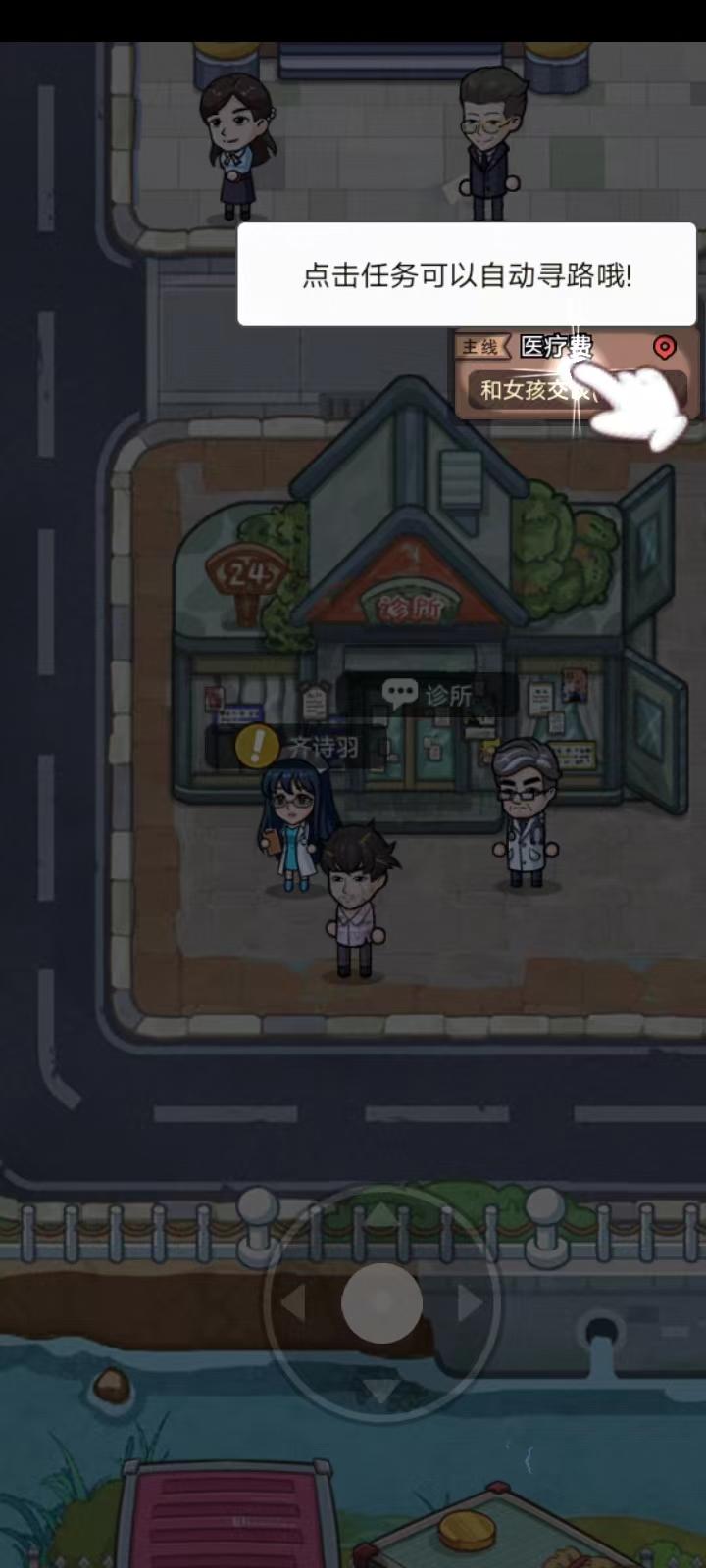Image resolution: width=706 pixels, height=1568 pixels.
Task: Tap the joystick's left arrow
Action: click(293, 1303)
